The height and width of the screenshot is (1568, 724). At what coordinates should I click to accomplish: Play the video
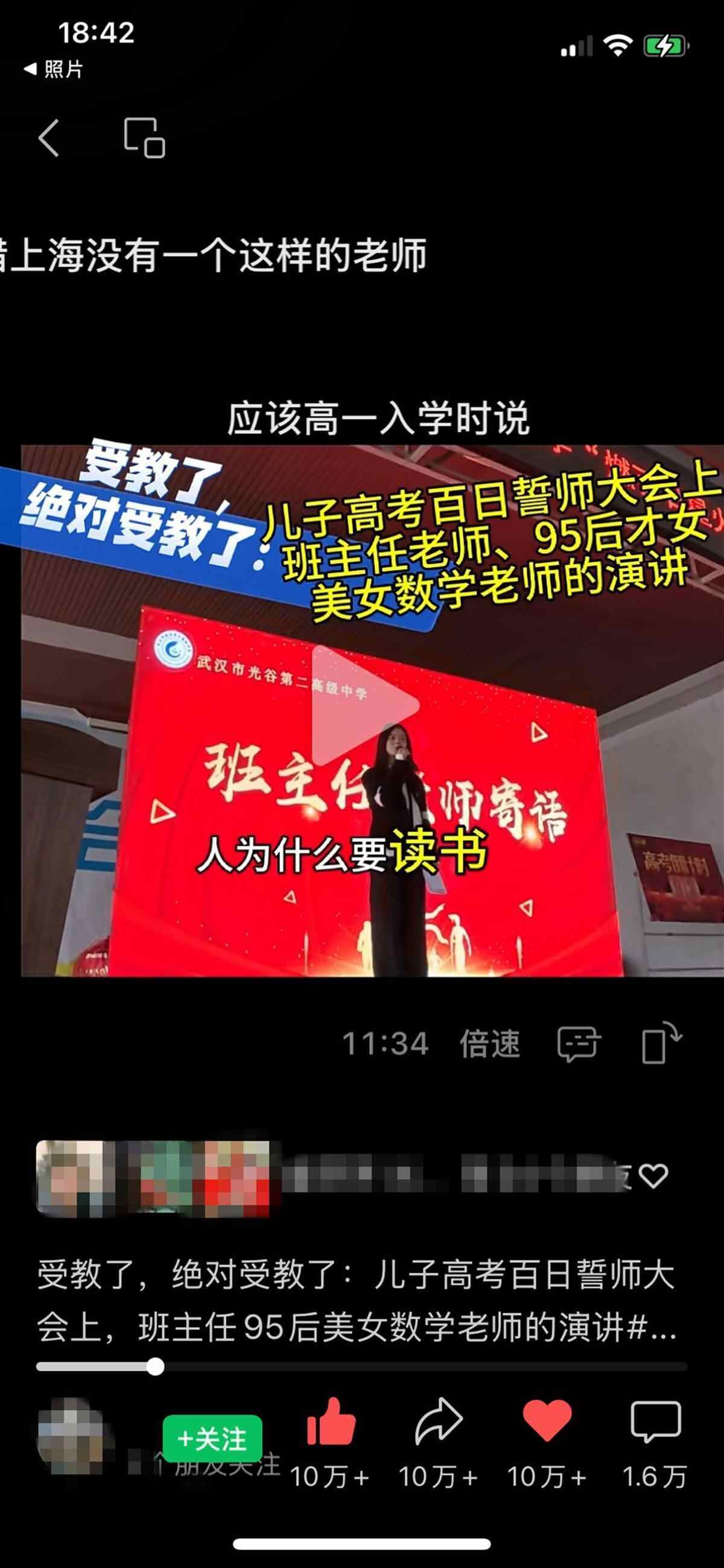365,706
